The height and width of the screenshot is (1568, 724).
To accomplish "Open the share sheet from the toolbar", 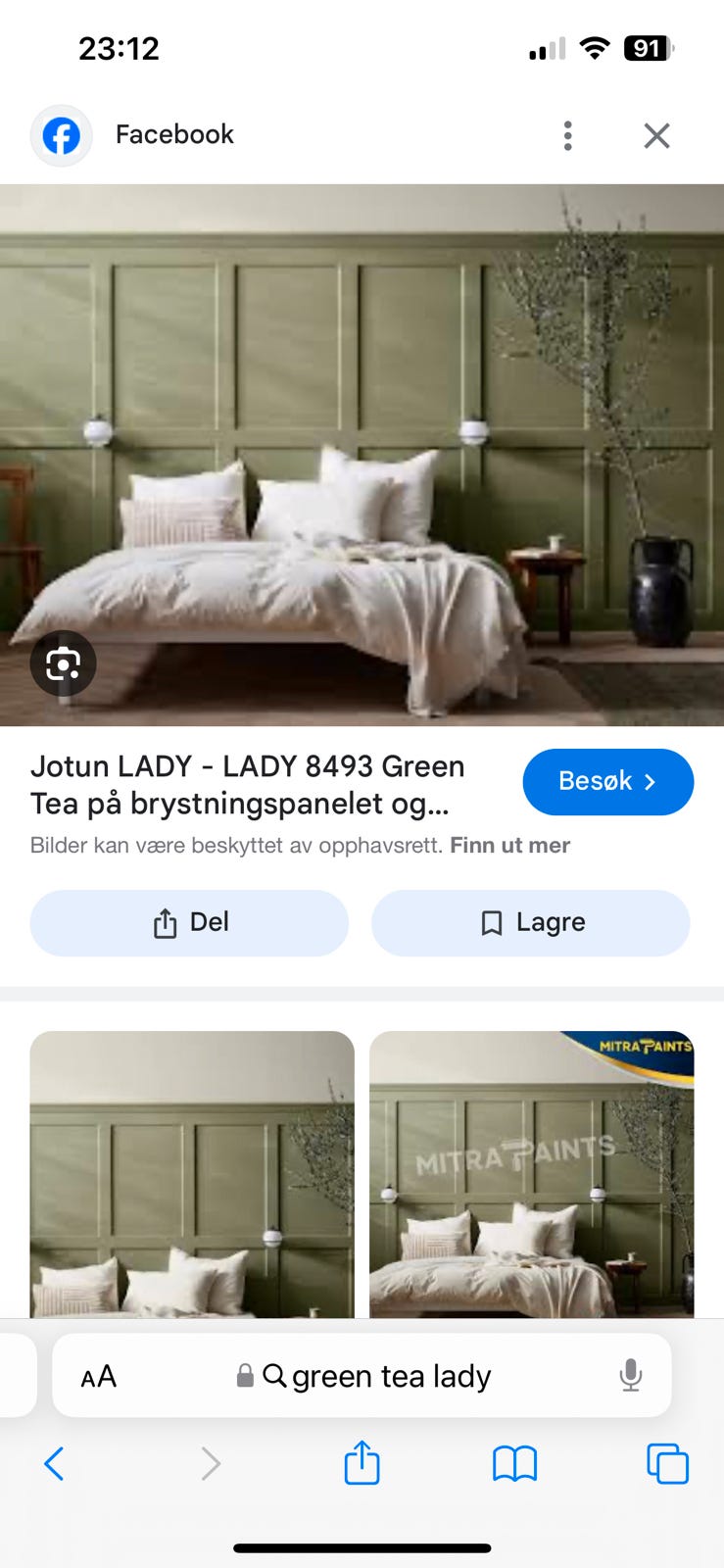I will tap(362, 1463).
